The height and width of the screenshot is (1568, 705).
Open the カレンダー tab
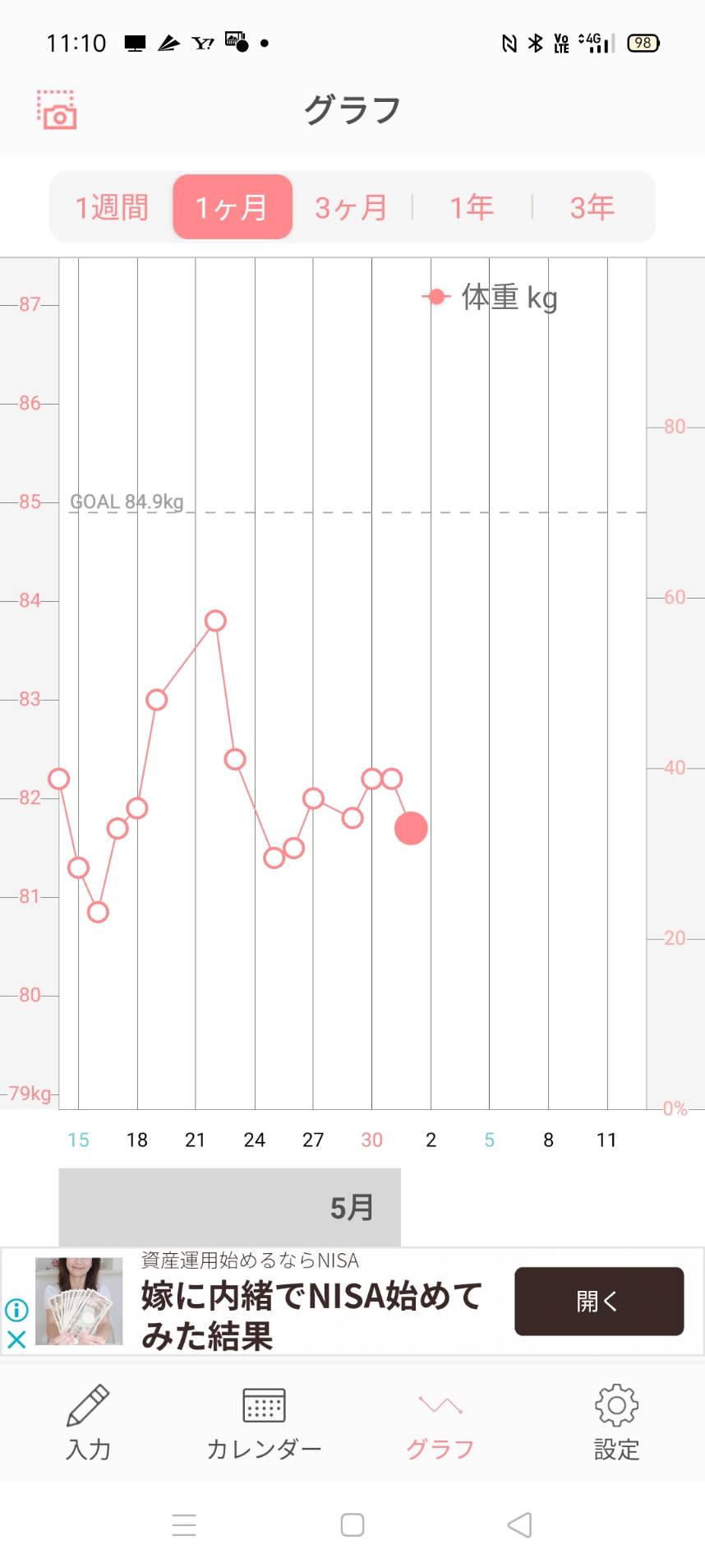(x=264, y=1422)
